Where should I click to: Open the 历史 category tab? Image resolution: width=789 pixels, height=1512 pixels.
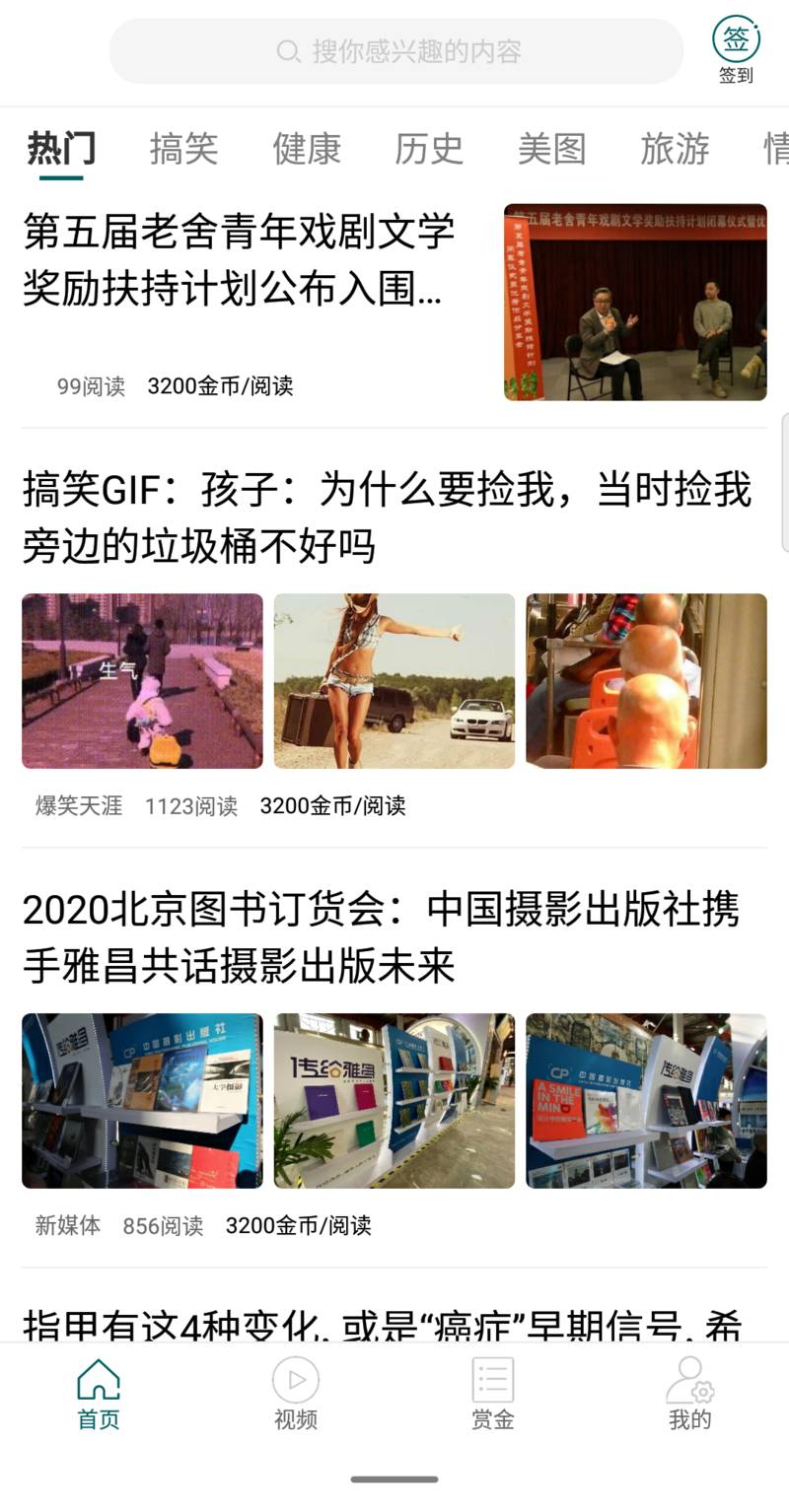pos(430,149)
